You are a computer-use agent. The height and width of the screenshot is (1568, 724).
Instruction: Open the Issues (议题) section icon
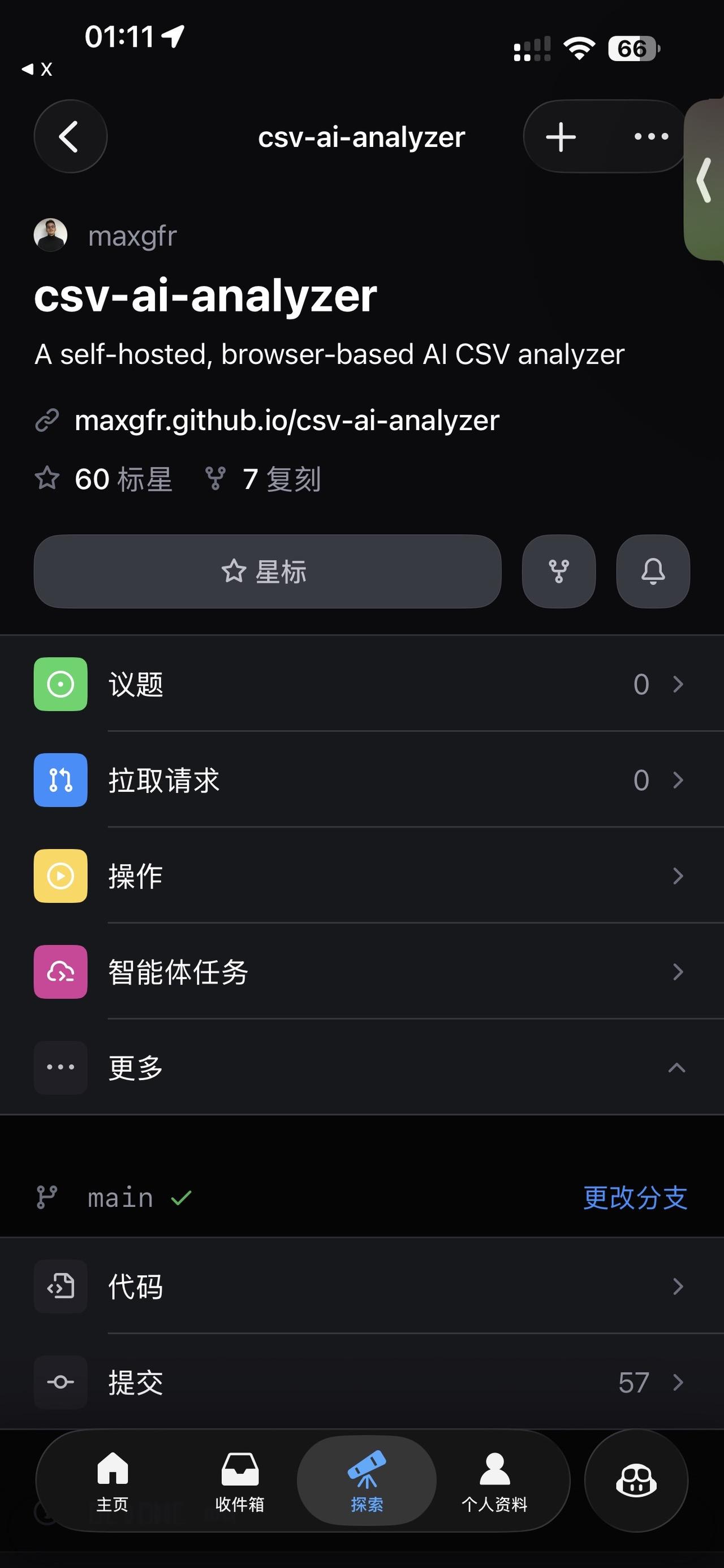pos(60,684)
